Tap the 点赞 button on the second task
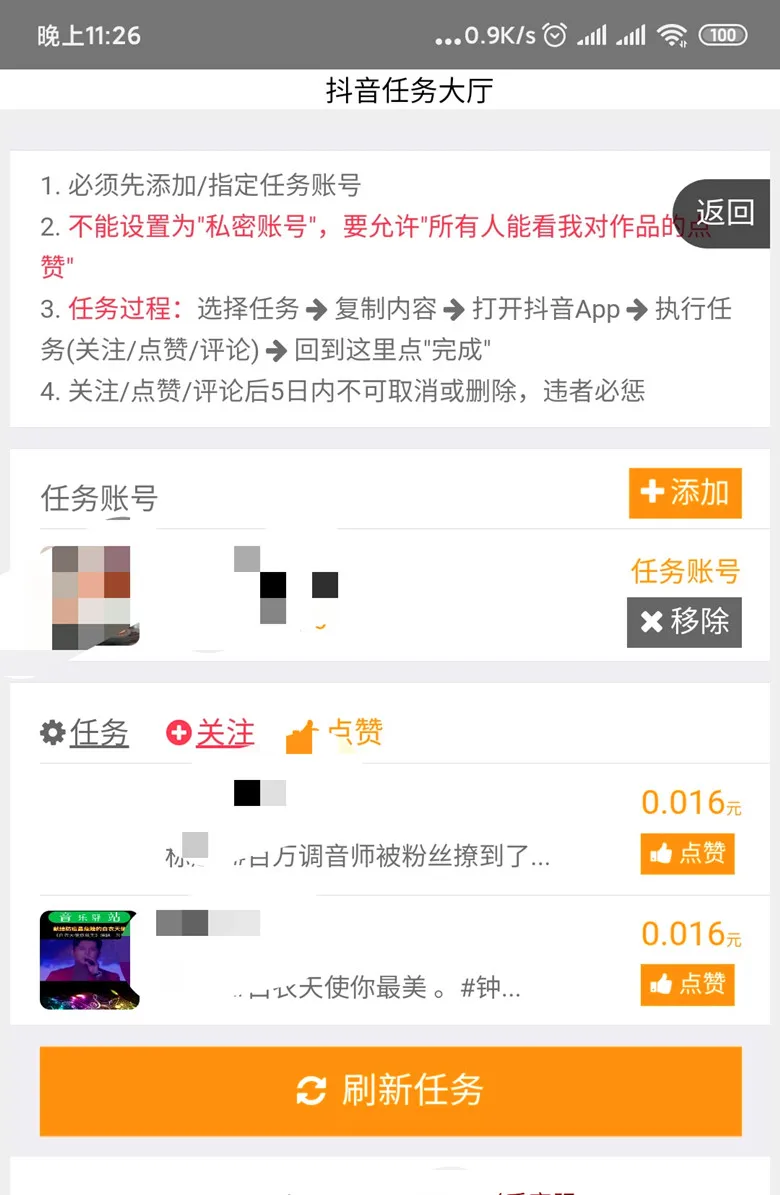This screenshot has width=780, height=1195. 687,985
